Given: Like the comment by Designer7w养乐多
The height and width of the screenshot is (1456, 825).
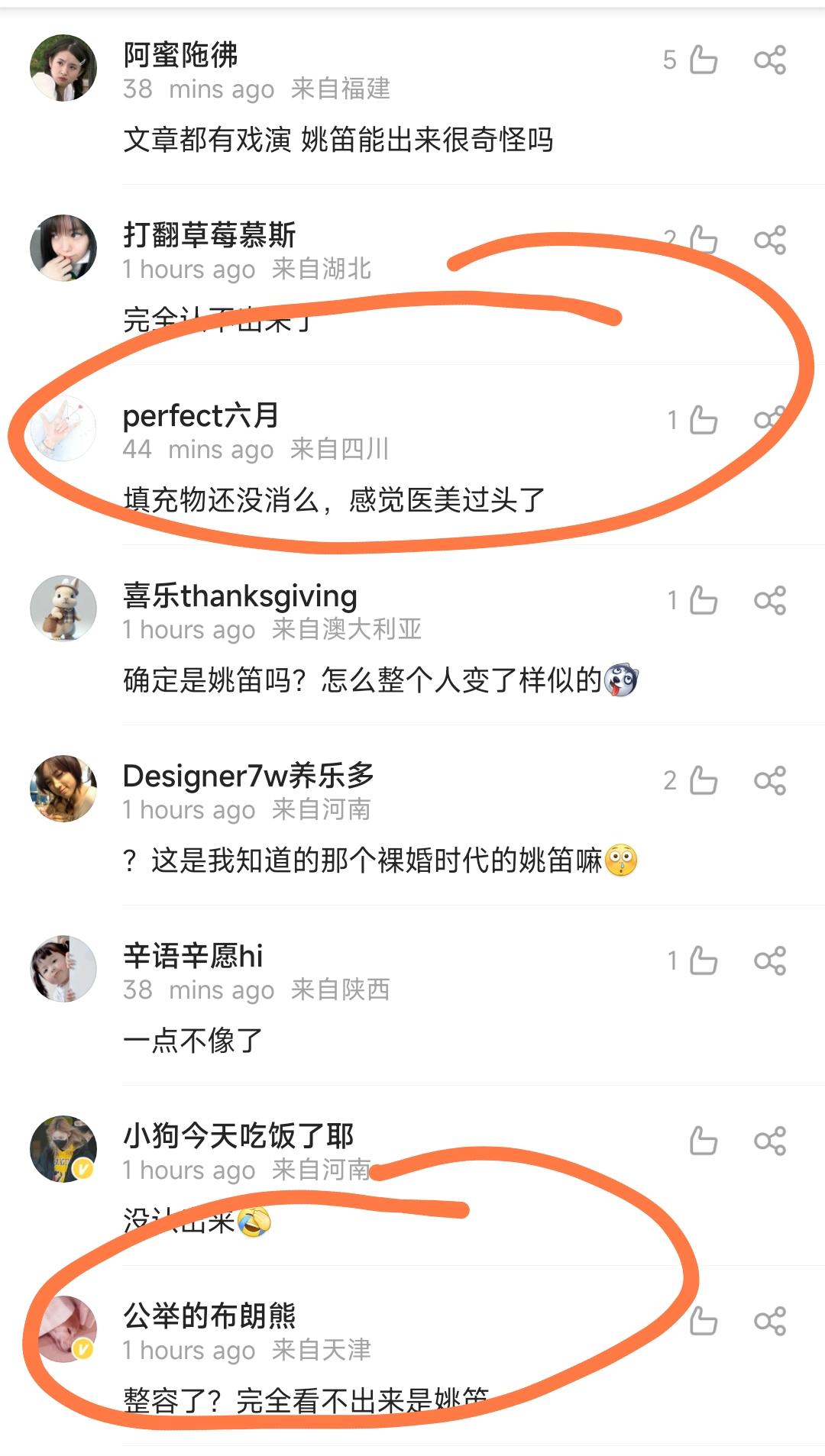Looking at the screenshot, I should click(703, 780).
